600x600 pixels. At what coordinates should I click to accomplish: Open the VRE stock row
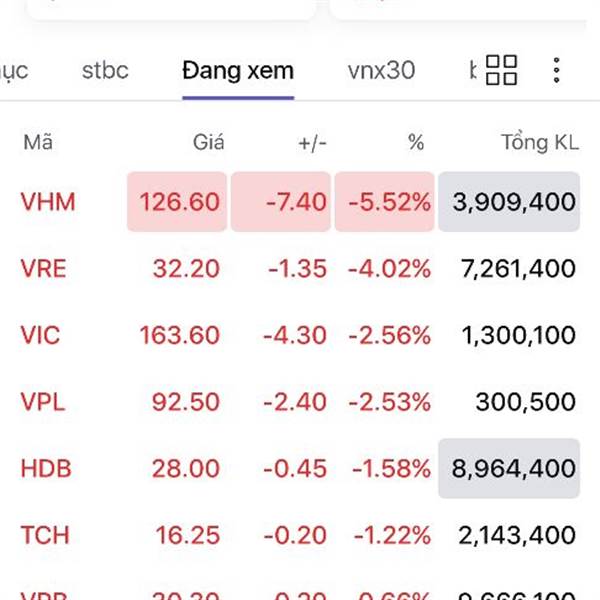point(46,268)
